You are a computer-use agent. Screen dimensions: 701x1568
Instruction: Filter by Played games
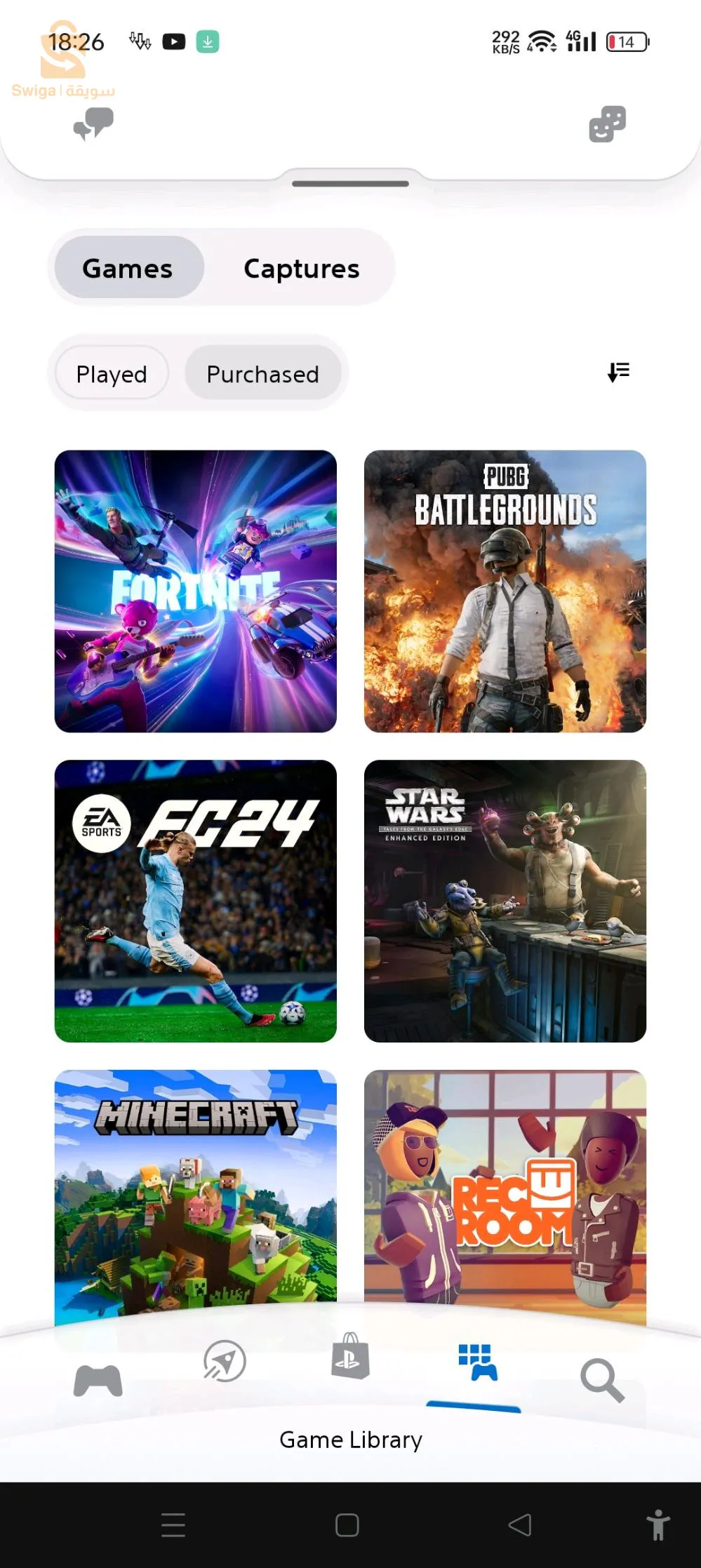pos(112,374)
